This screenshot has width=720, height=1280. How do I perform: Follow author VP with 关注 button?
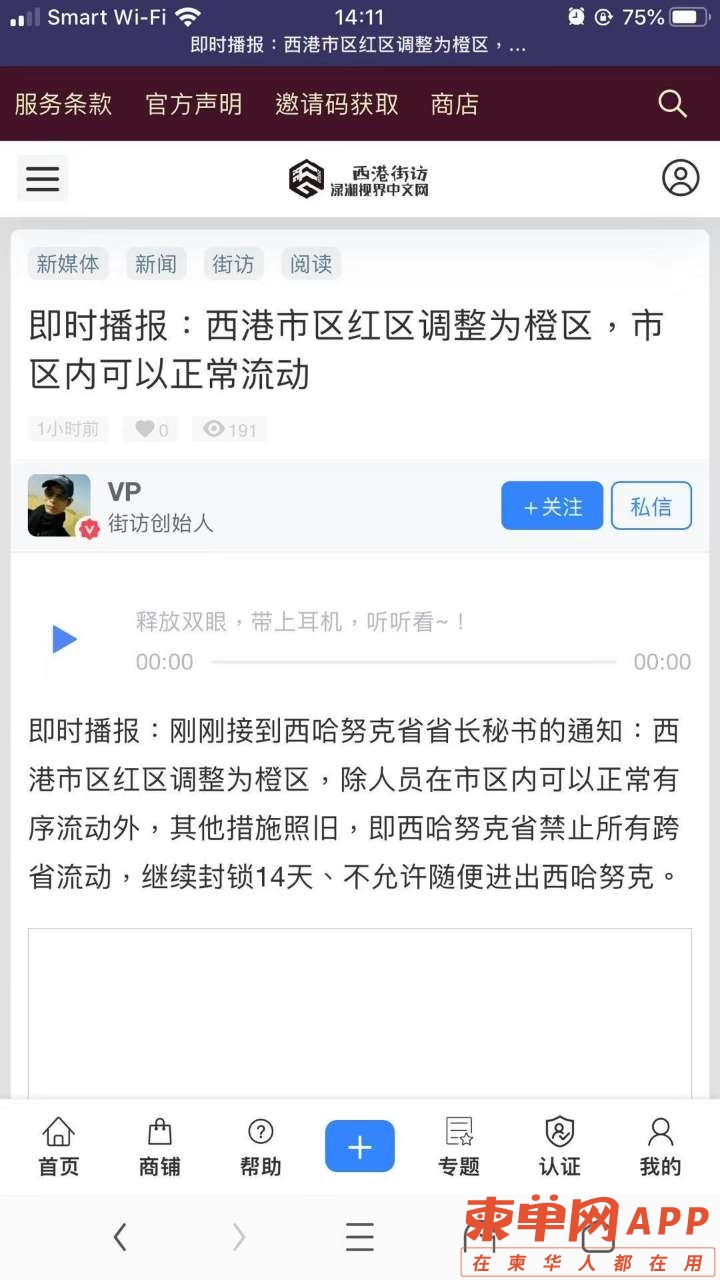[x=552, y=506]
